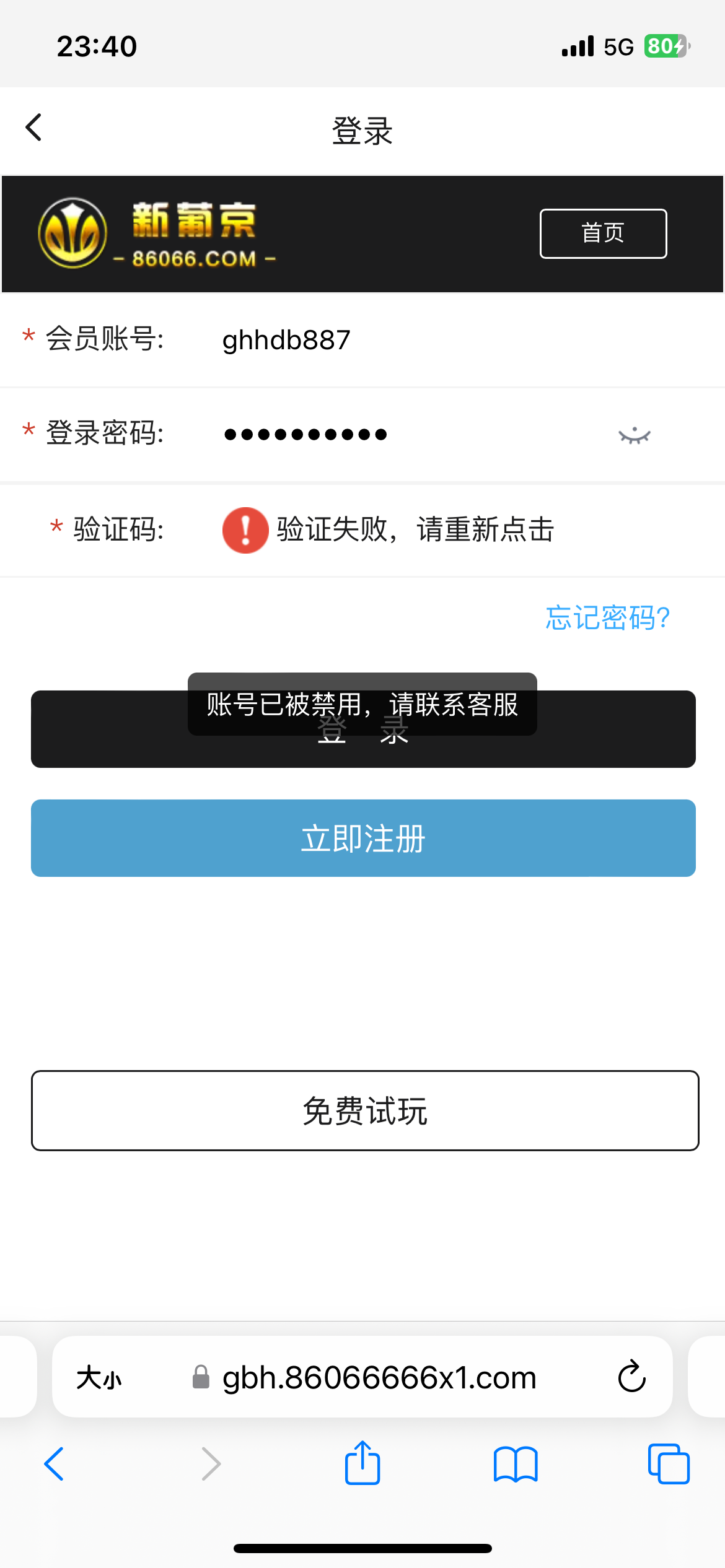Open the 大小 text size menu
This screenshot has width=725, height=1568.
point(99,1378)
